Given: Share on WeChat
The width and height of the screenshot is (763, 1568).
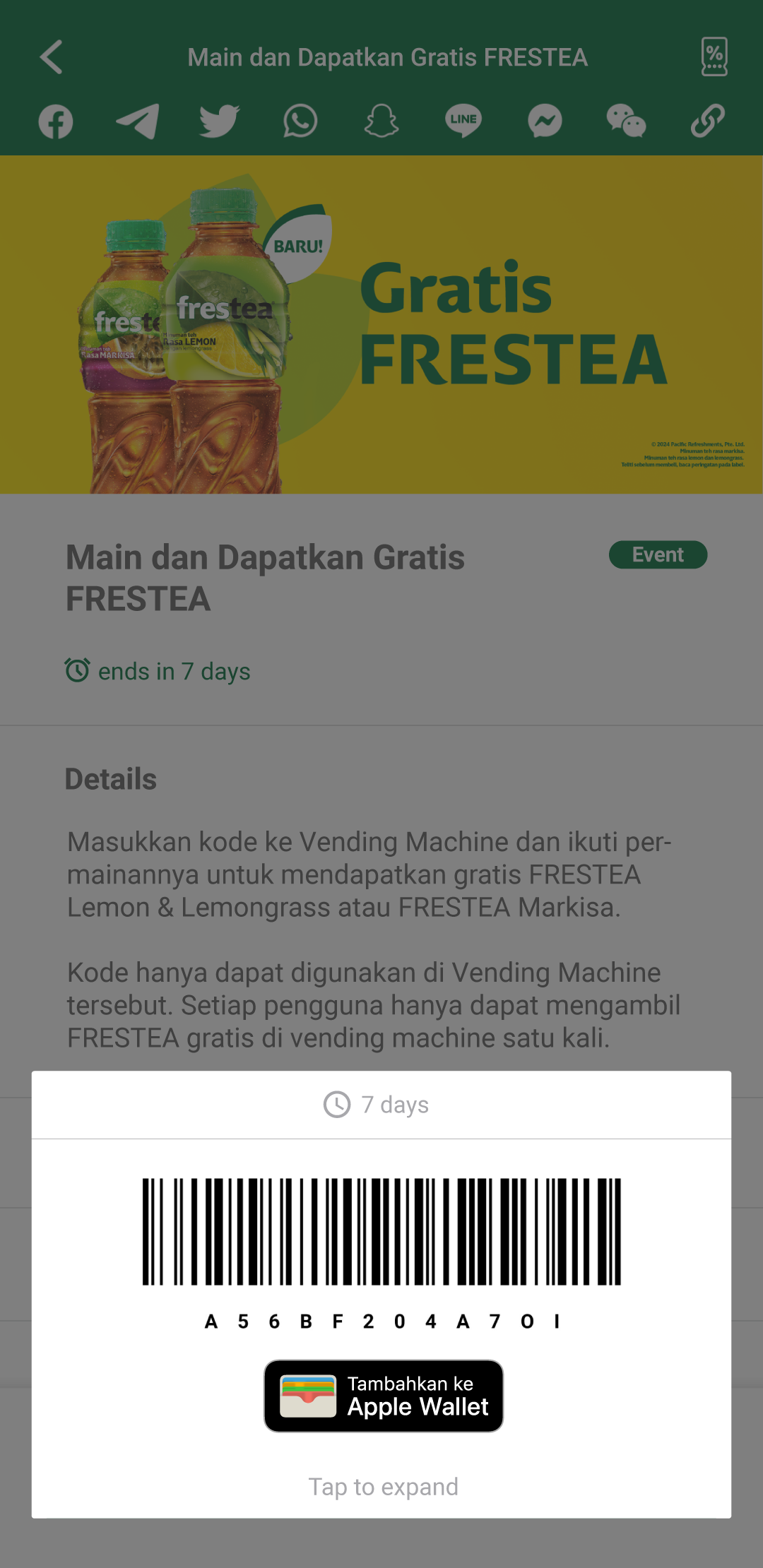Looking at the screenshot, I should pyautogui.click(x=626, y=121).
